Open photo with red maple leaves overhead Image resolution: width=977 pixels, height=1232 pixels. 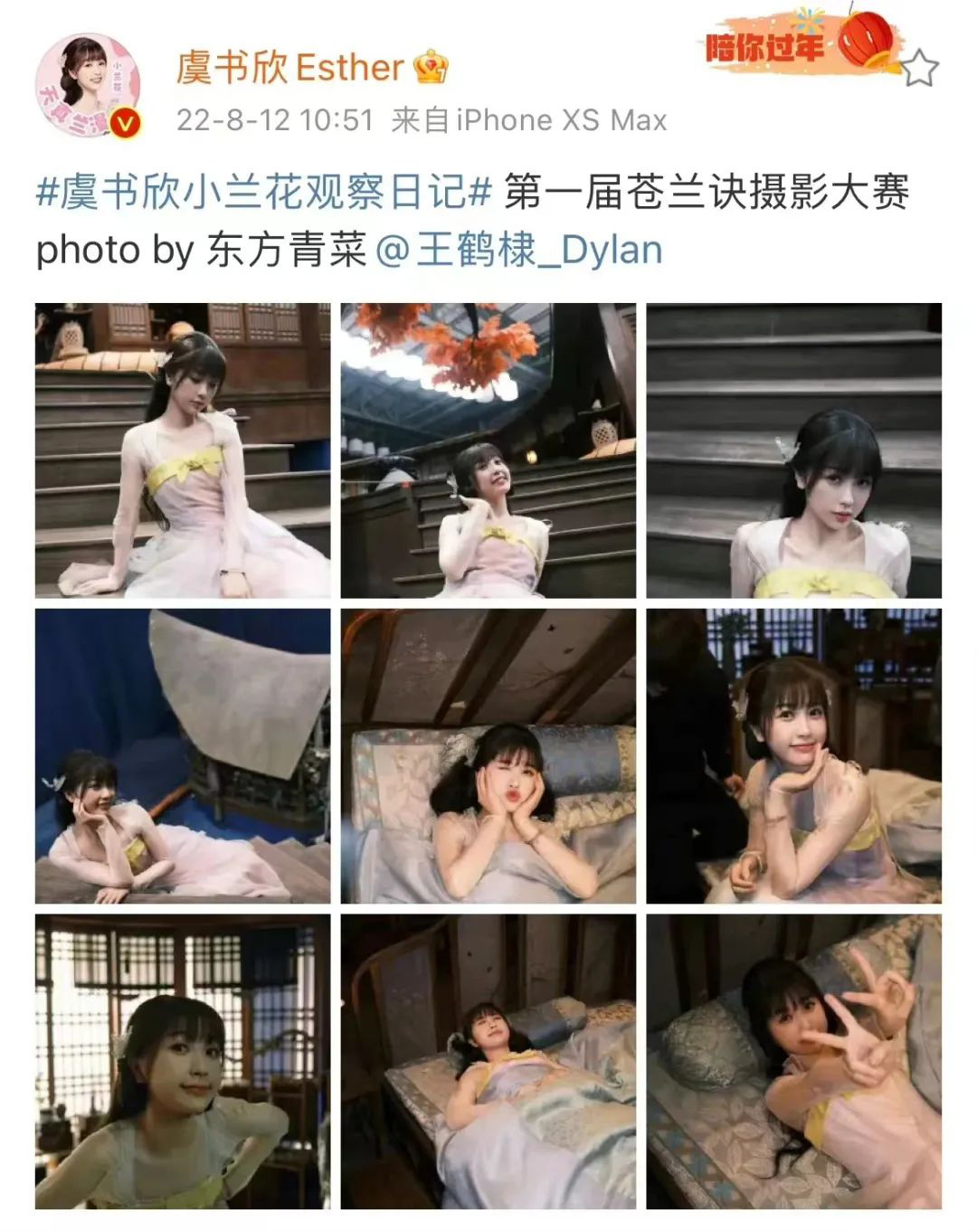point(488,450)
